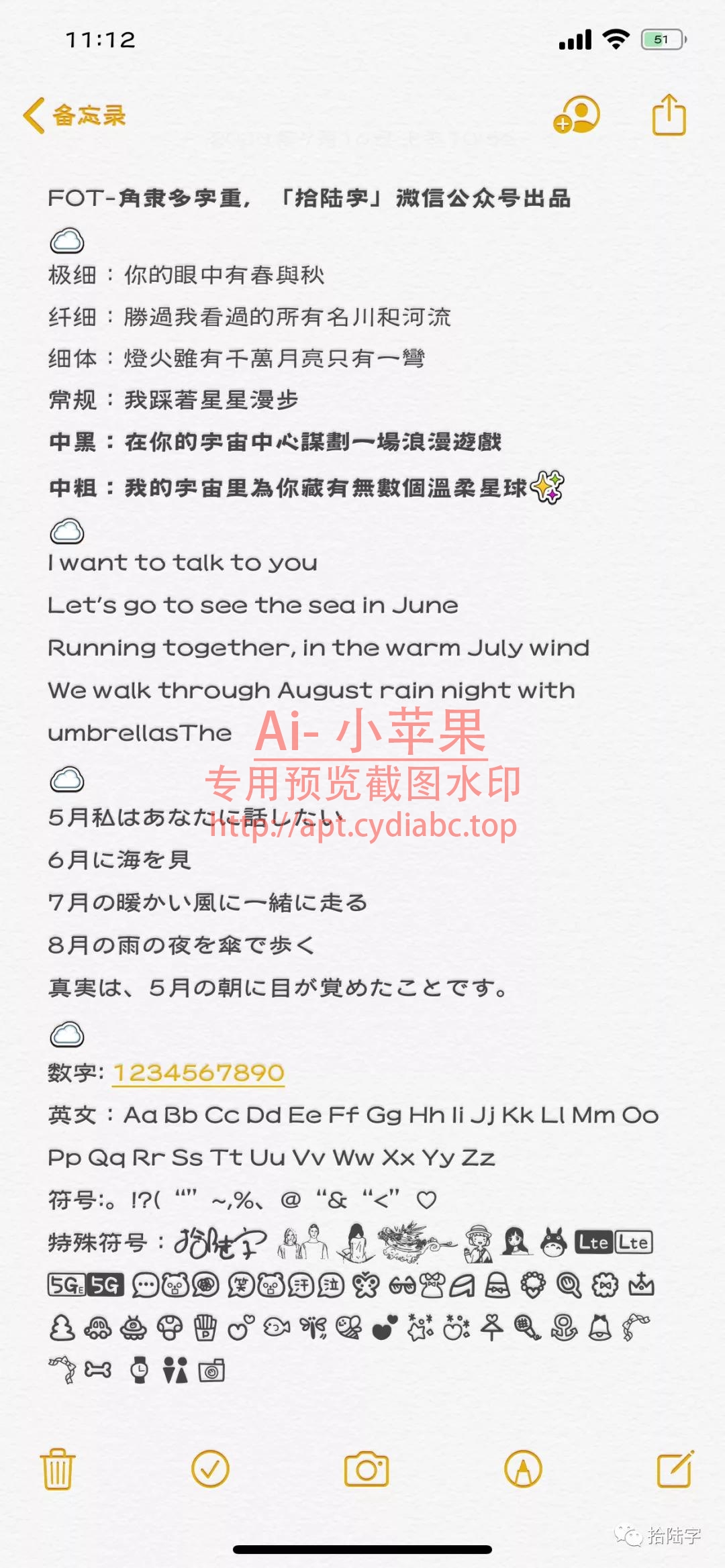Screen dimensions: 725x1568
Task: Compose a new note
Action: click(675, 1469)
